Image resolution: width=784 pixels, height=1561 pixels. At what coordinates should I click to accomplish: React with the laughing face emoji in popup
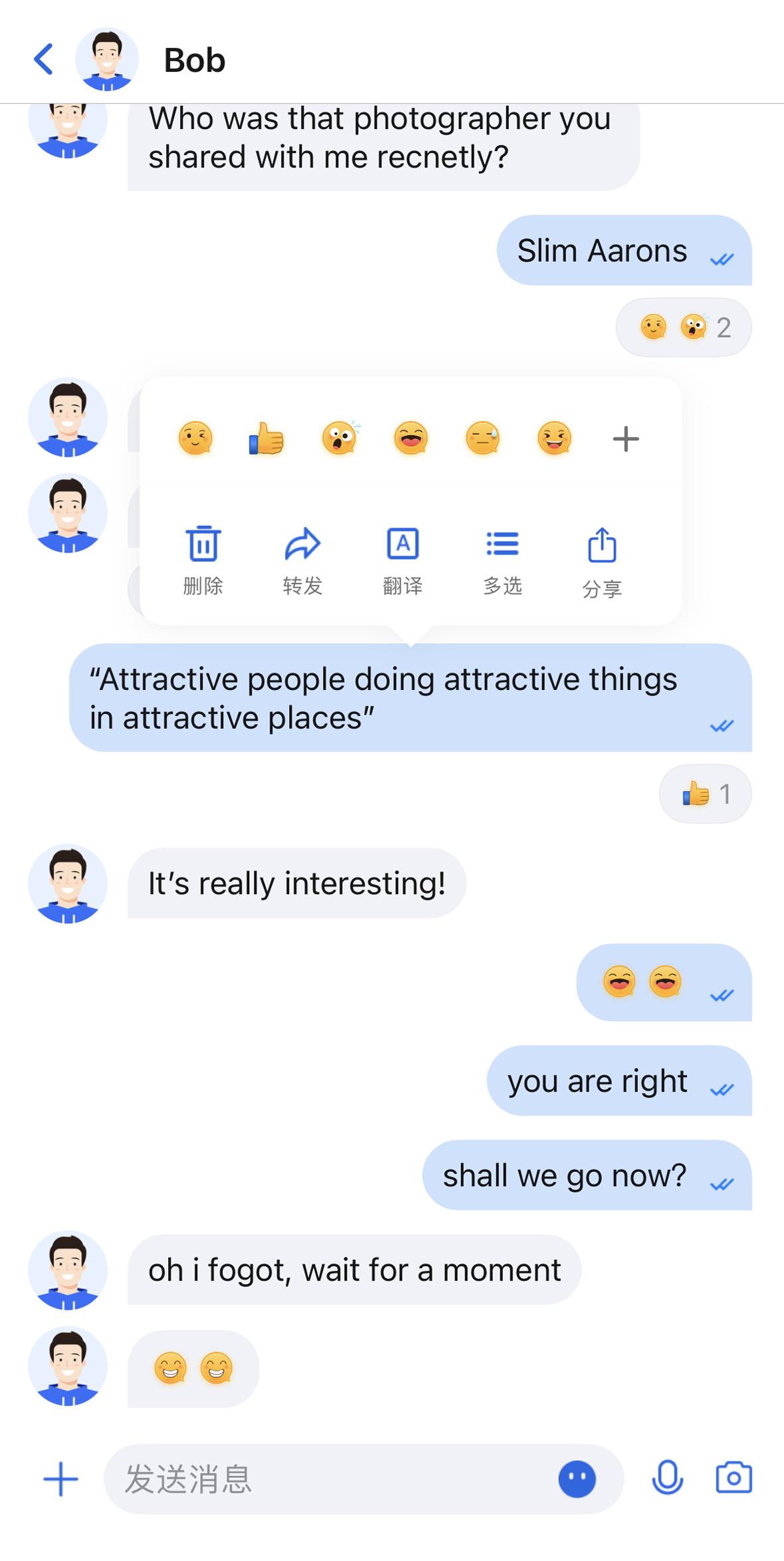tap(411, 439)
